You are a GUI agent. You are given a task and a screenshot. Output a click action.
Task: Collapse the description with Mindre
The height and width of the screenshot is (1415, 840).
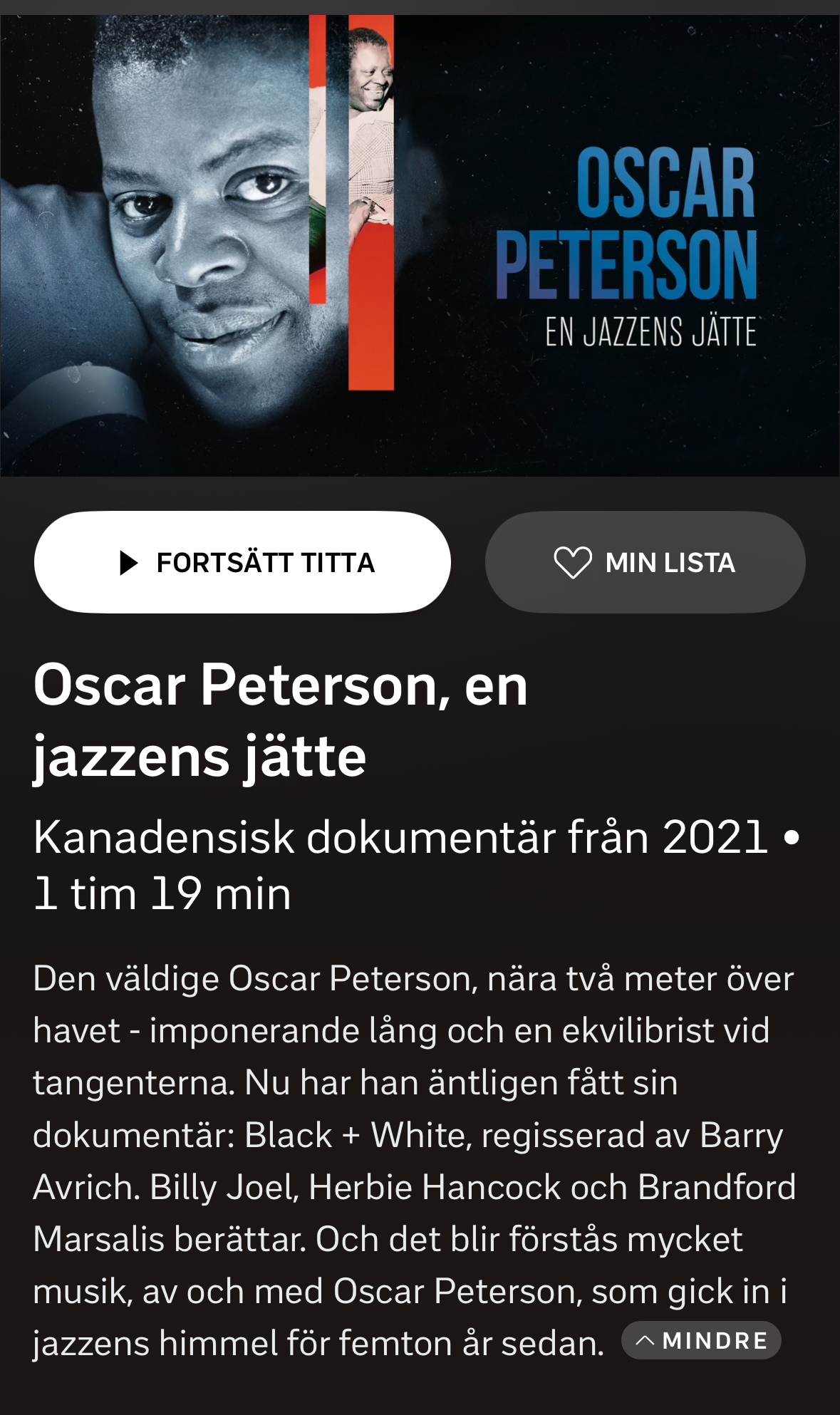(701, 1341)
